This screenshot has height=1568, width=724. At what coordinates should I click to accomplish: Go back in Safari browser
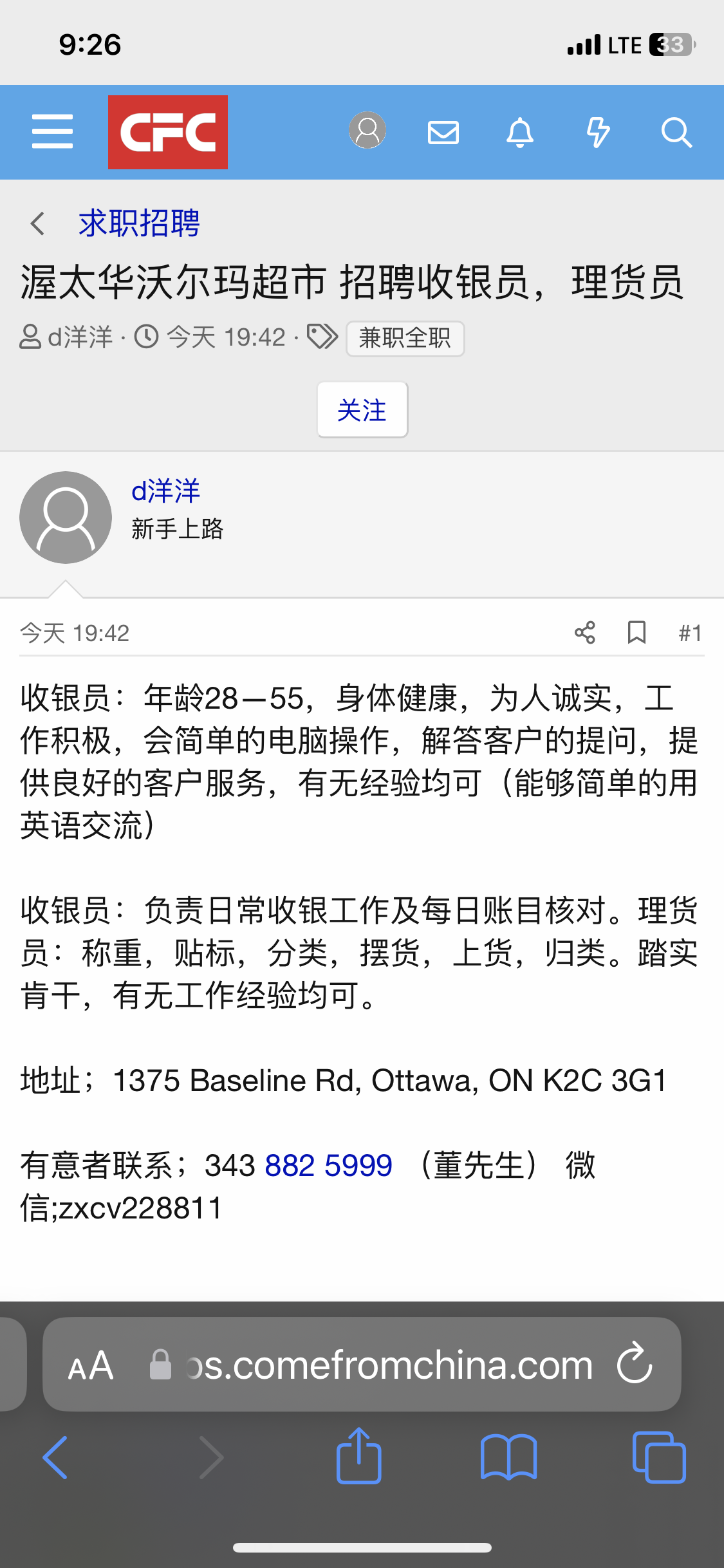coord(56,1457)
